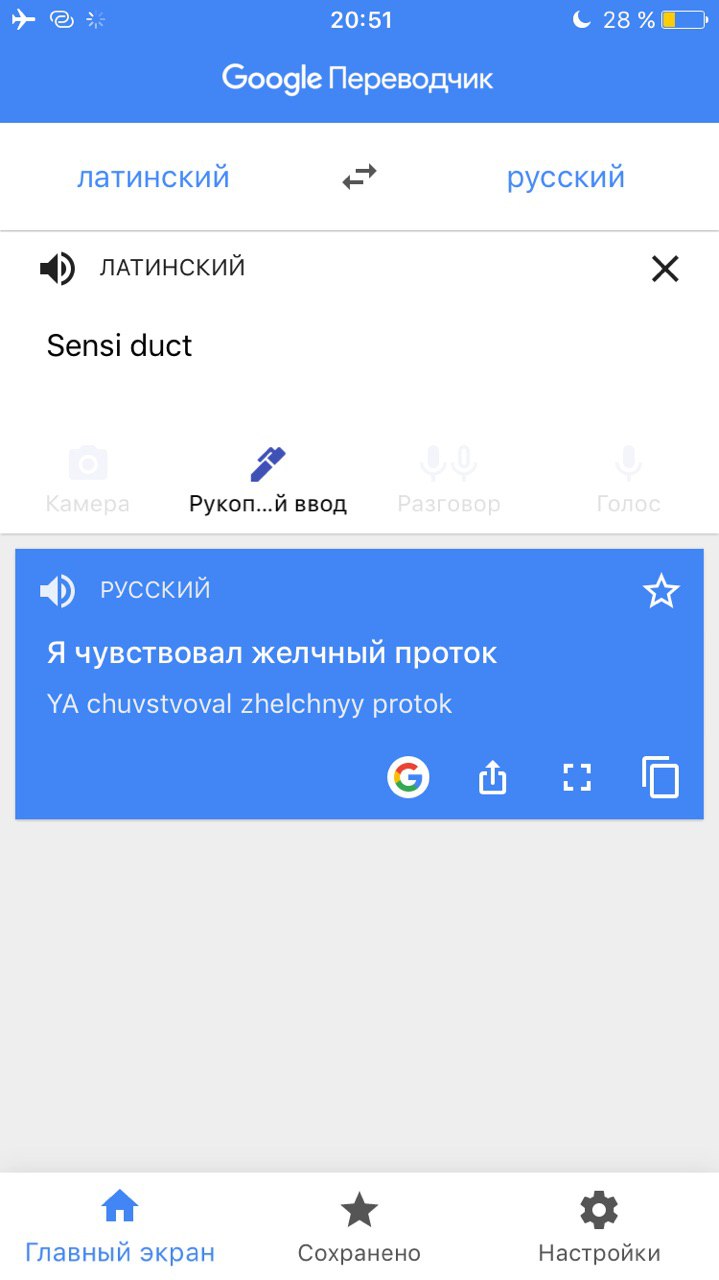719x1280 pixels.
Task: Clear the entered text with X
Action: pyautogui.click(x=664, y=268)
